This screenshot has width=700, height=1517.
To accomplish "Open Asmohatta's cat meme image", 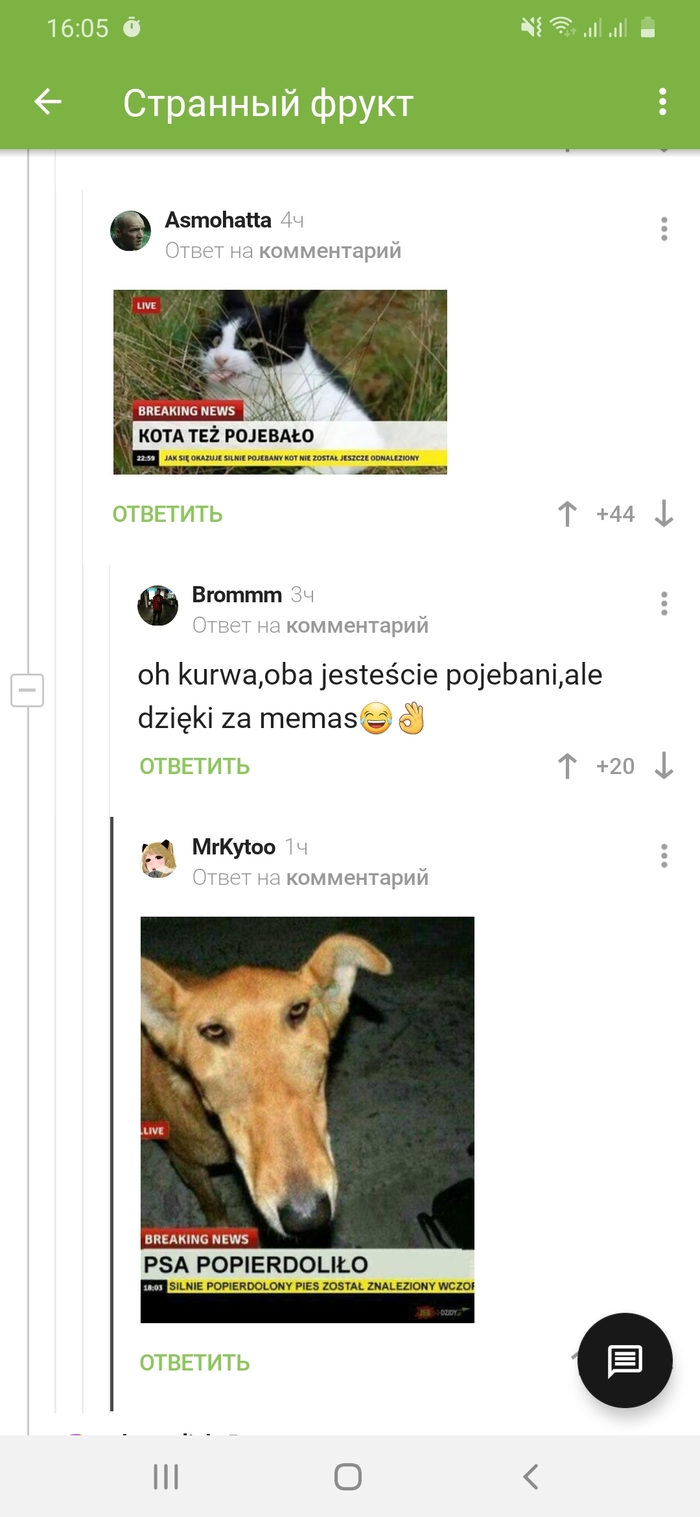I will tap(280, 381).
